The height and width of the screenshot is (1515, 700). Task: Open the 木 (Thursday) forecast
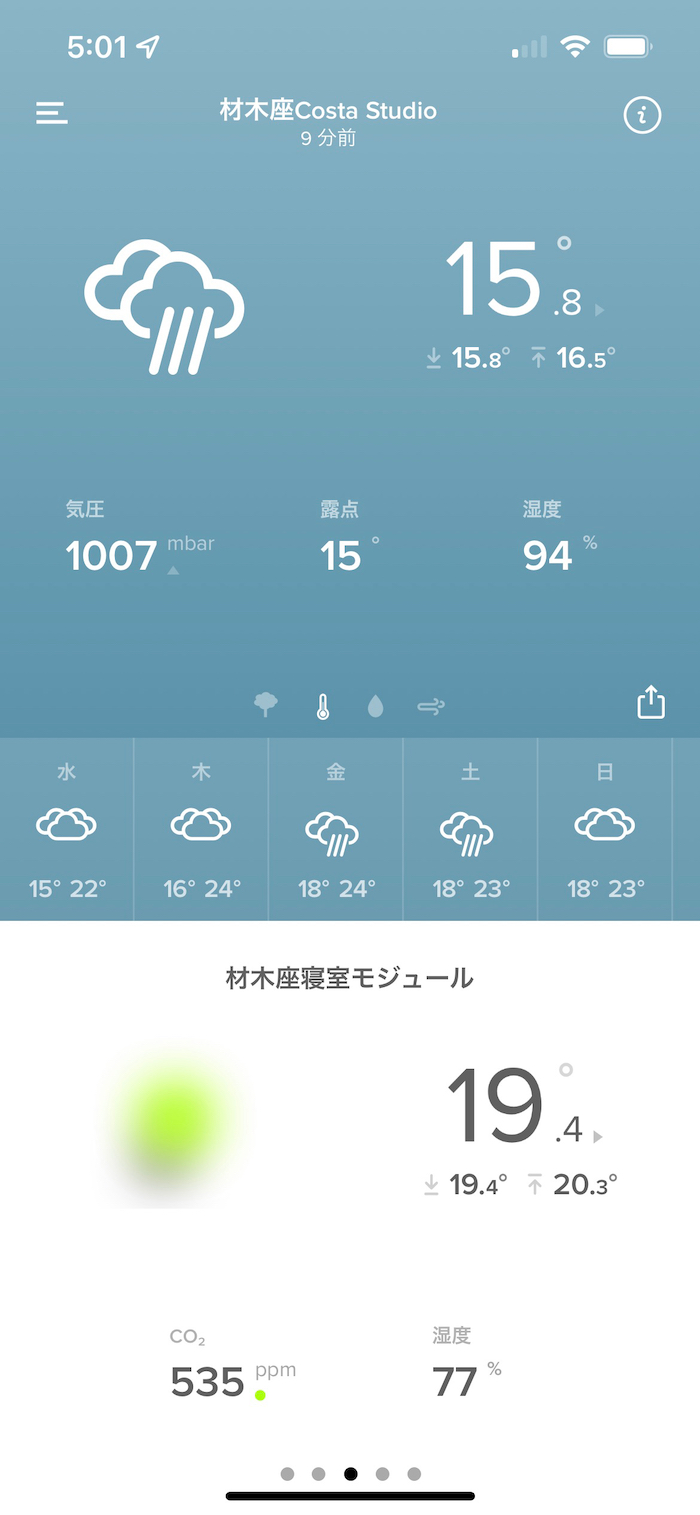tap(201, 829)
